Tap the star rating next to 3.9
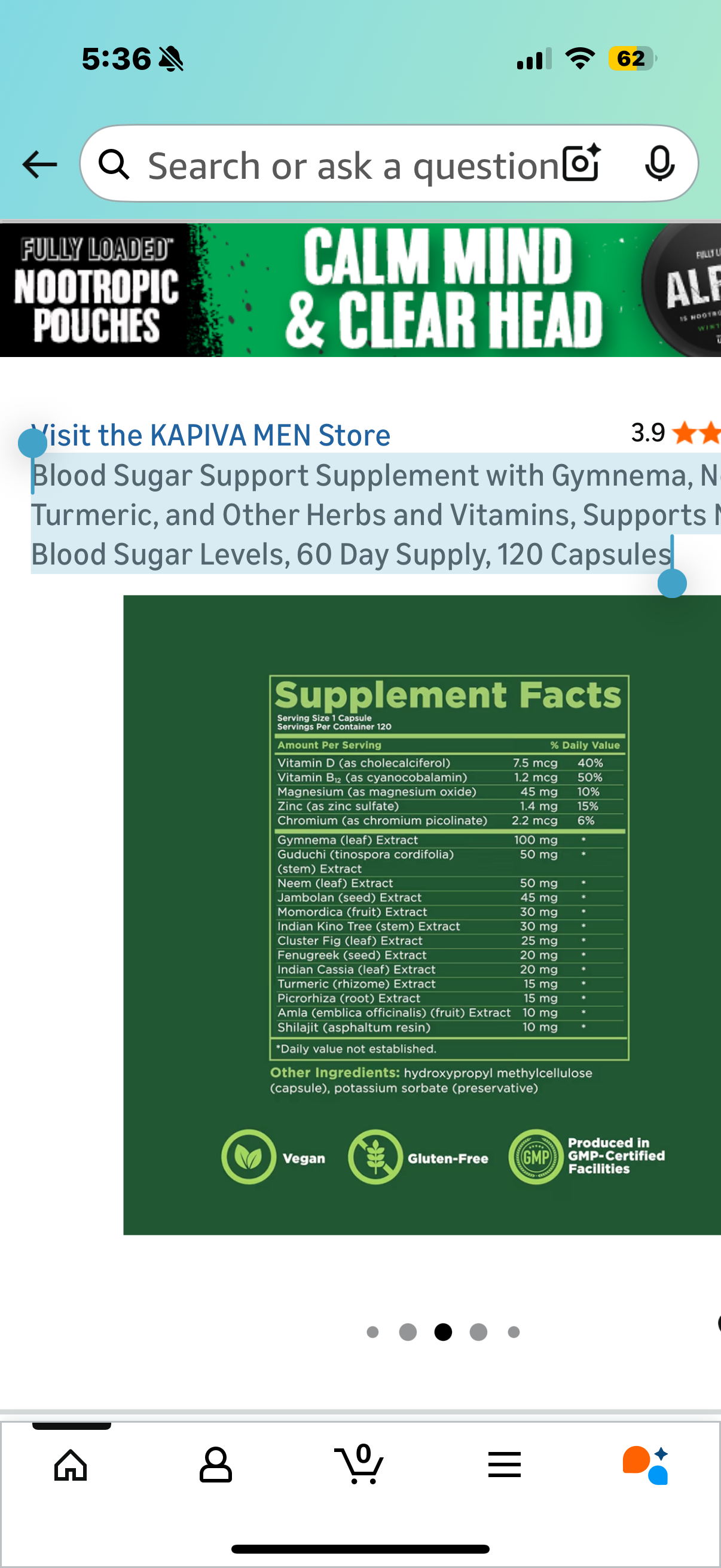 click(x=693, y=434)
